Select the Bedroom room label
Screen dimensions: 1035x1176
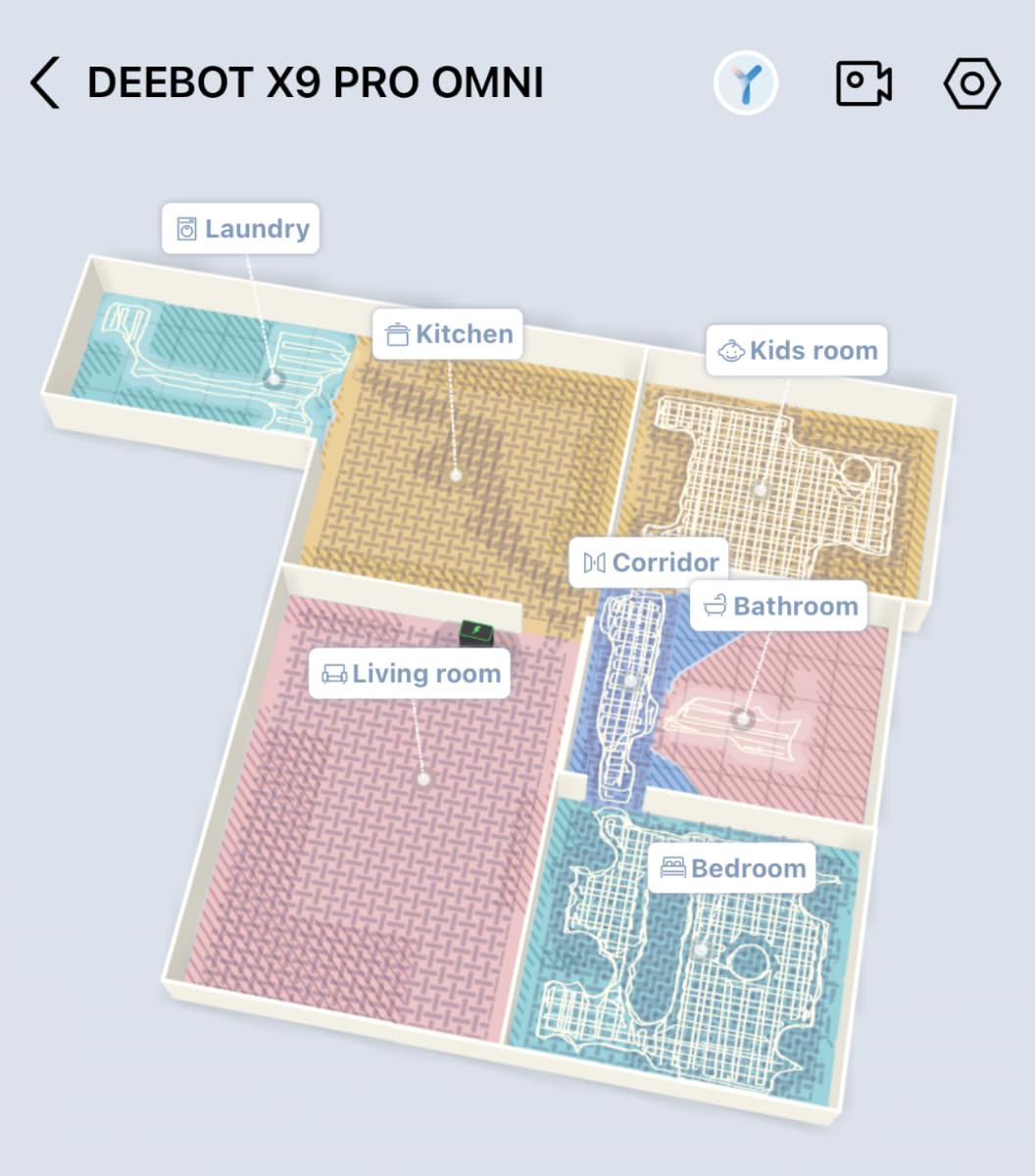(732, 867)
